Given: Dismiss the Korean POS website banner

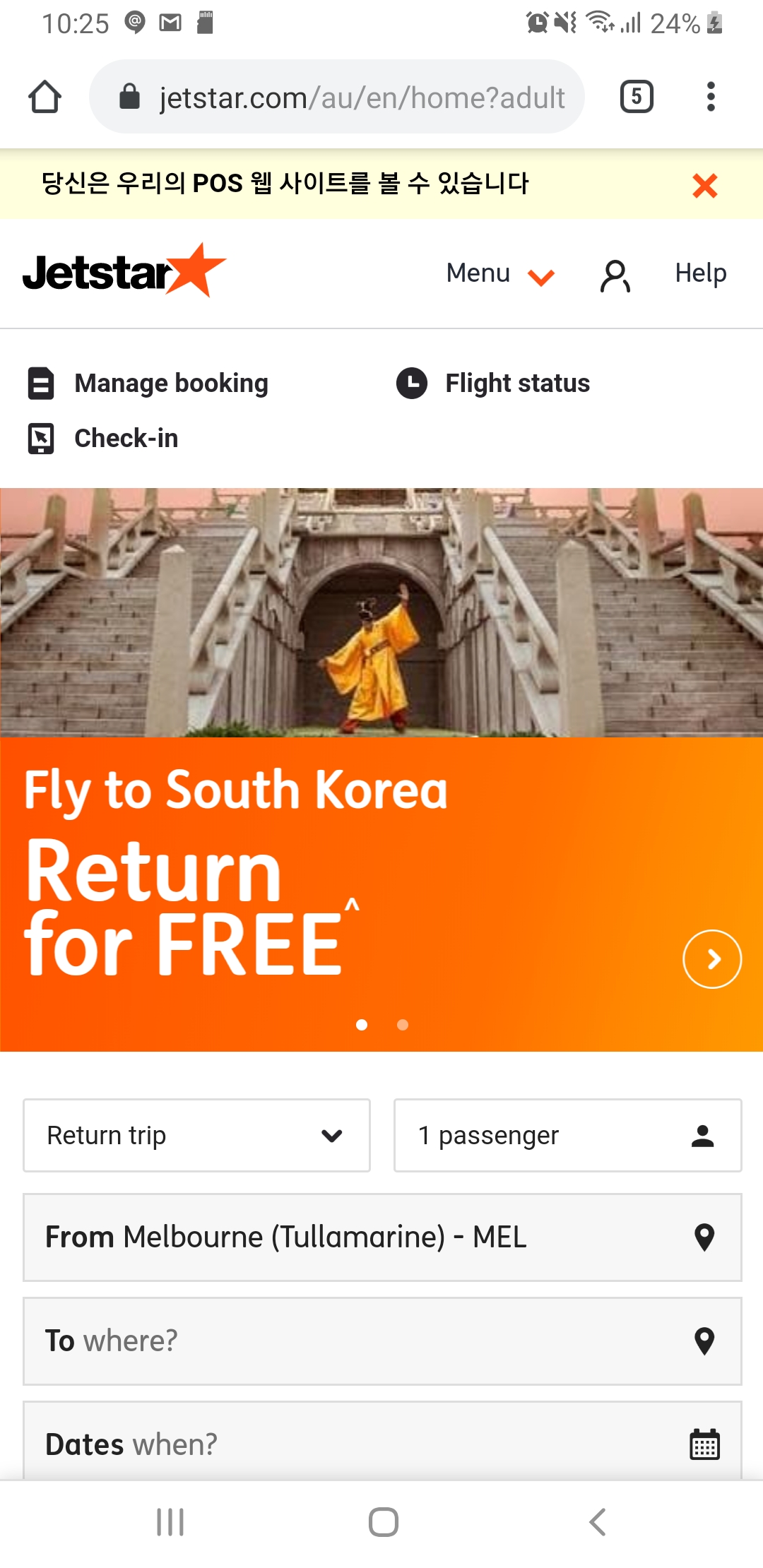Looking at the screenshot, I should pyautogui.click(x=704, y=186).
